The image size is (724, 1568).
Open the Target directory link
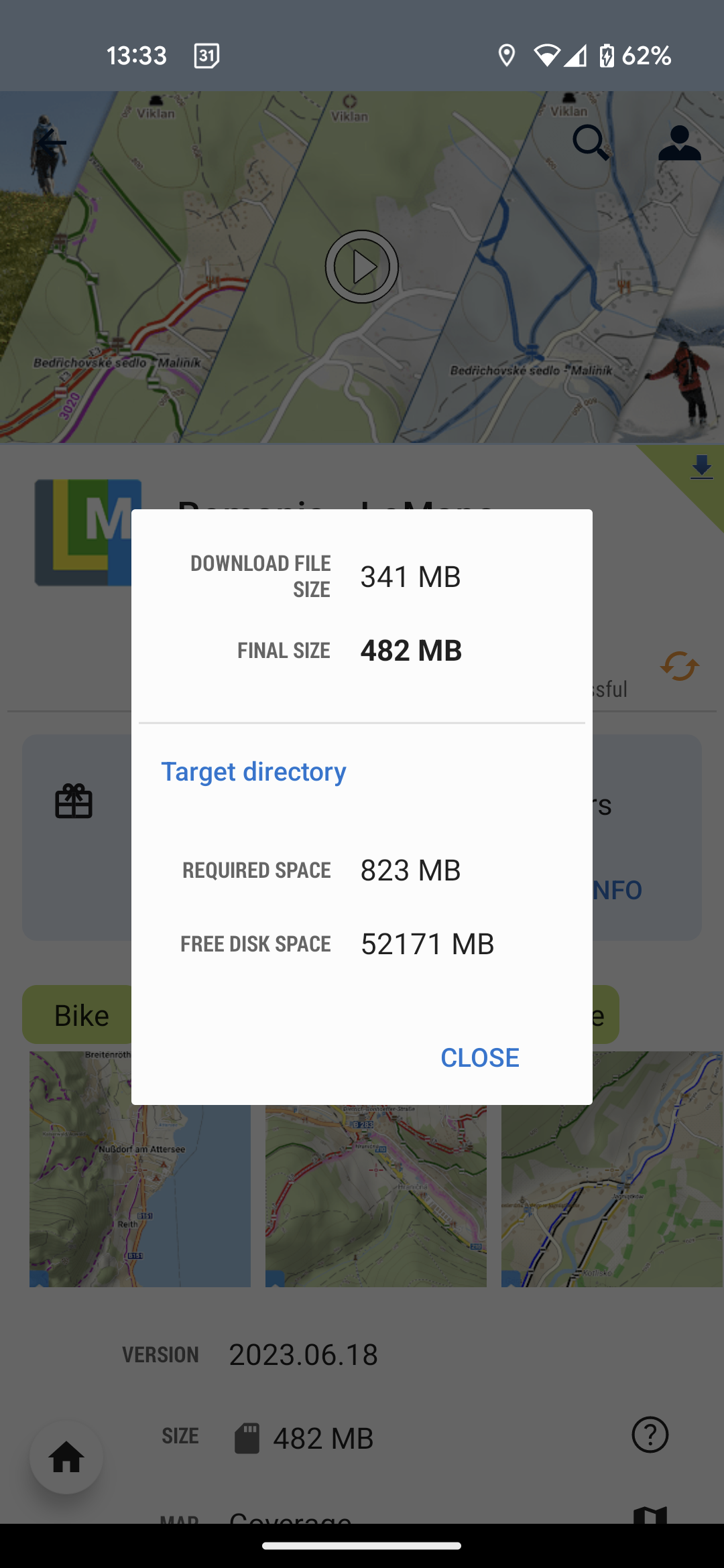point(253,772)
